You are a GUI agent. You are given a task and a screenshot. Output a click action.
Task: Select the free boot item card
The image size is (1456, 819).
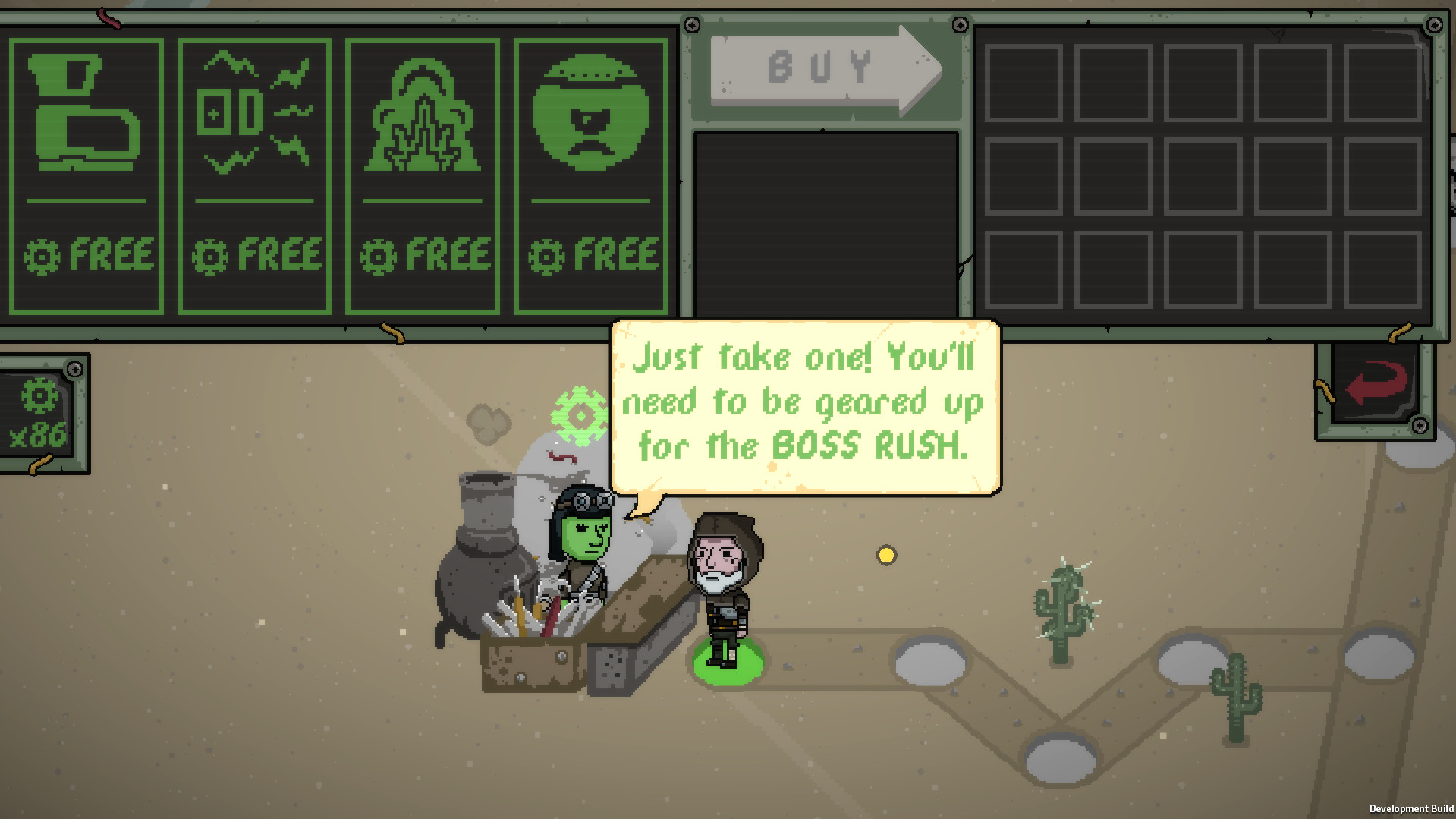pyautogui.click(x=86, y=176)
